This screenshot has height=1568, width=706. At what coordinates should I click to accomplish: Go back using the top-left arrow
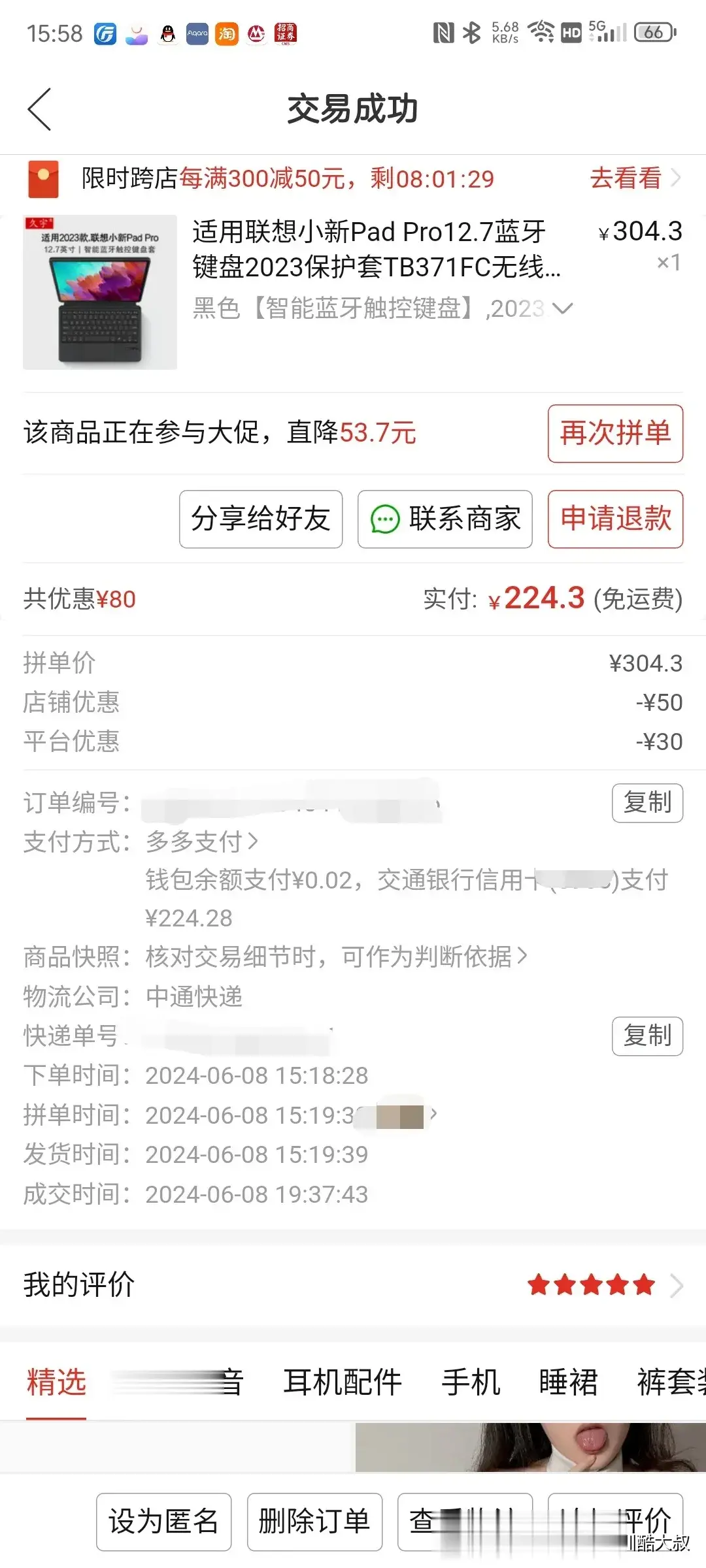click(39, 109)
